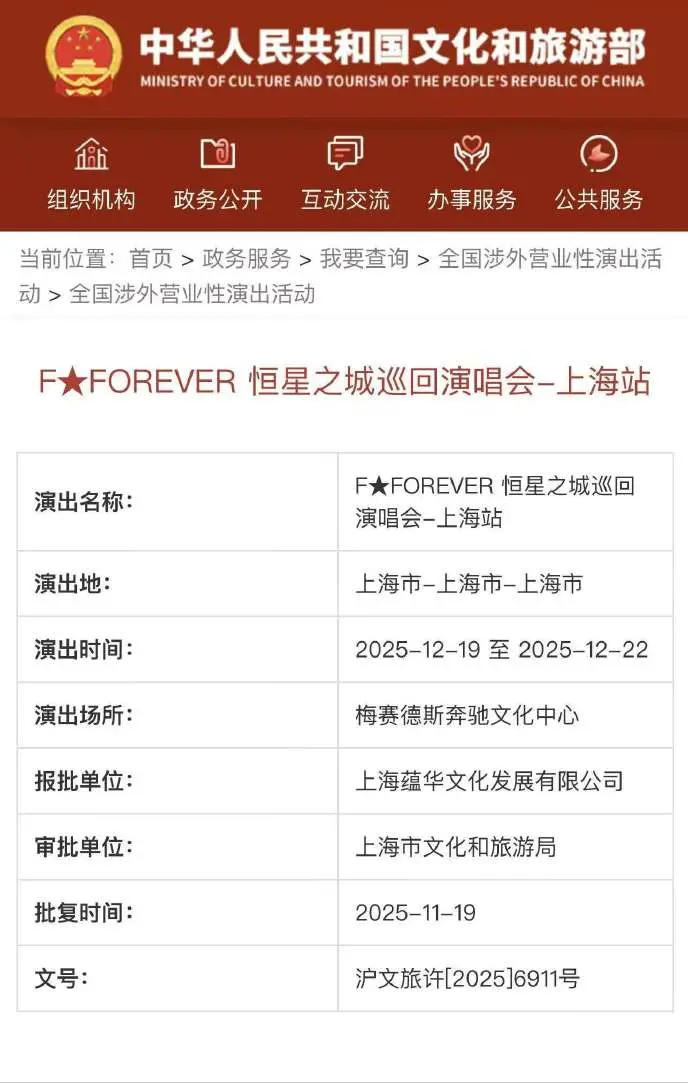
Task: Open the 组织机构 navigation item
Action: (91, 175)
